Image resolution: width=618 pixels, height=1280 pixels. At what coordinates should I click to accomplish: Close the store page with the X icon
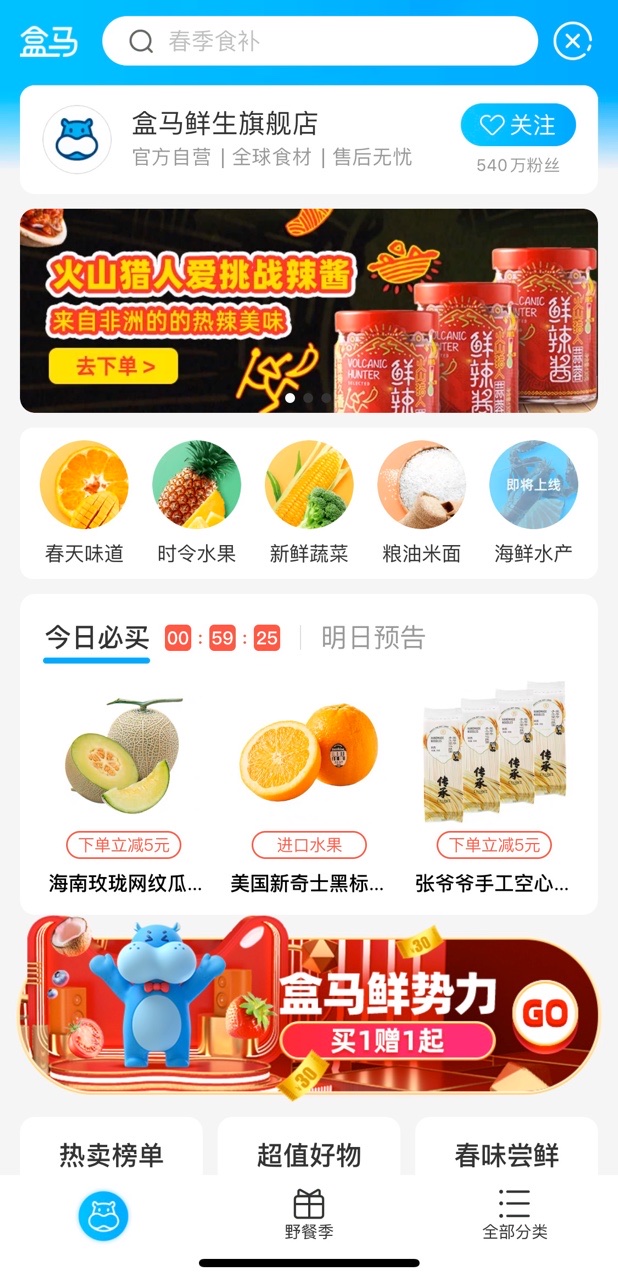click(572, 41)
